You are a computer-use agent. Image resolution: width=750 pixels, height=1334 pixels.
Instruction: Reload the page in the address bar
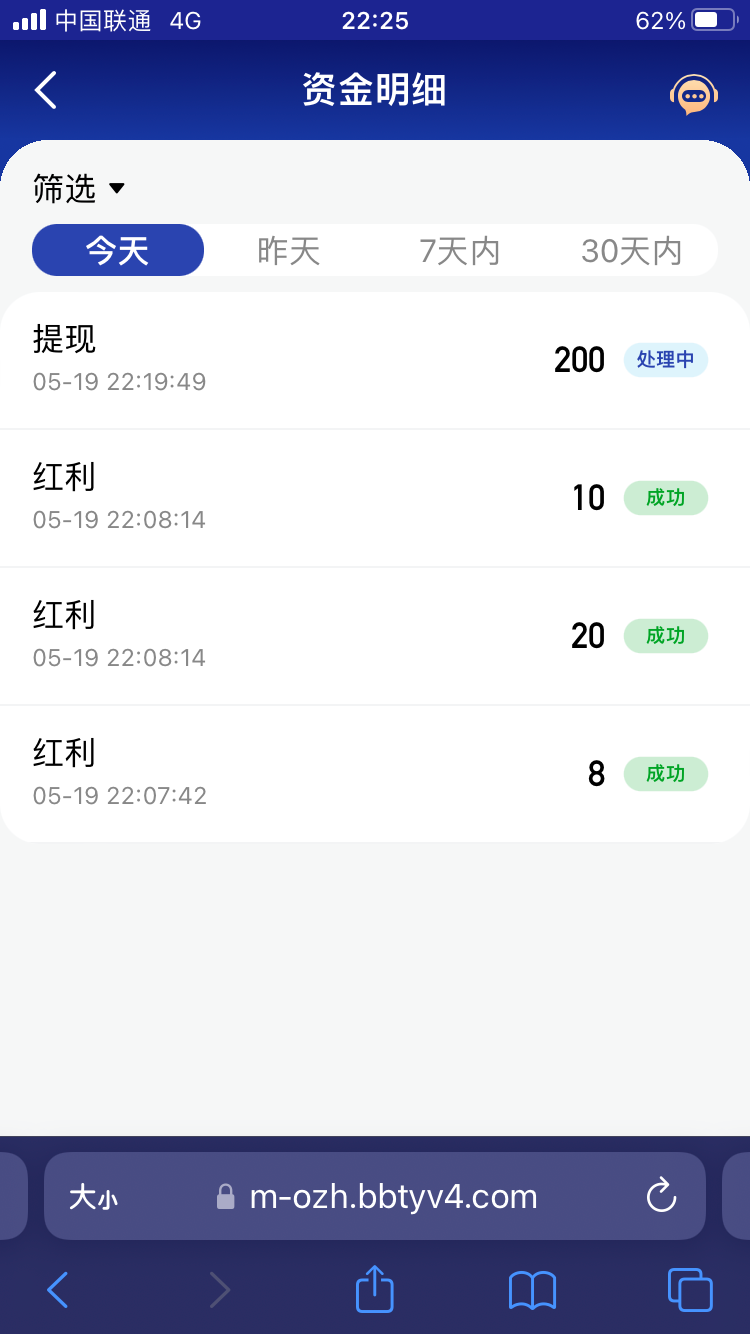(661, 1196)
